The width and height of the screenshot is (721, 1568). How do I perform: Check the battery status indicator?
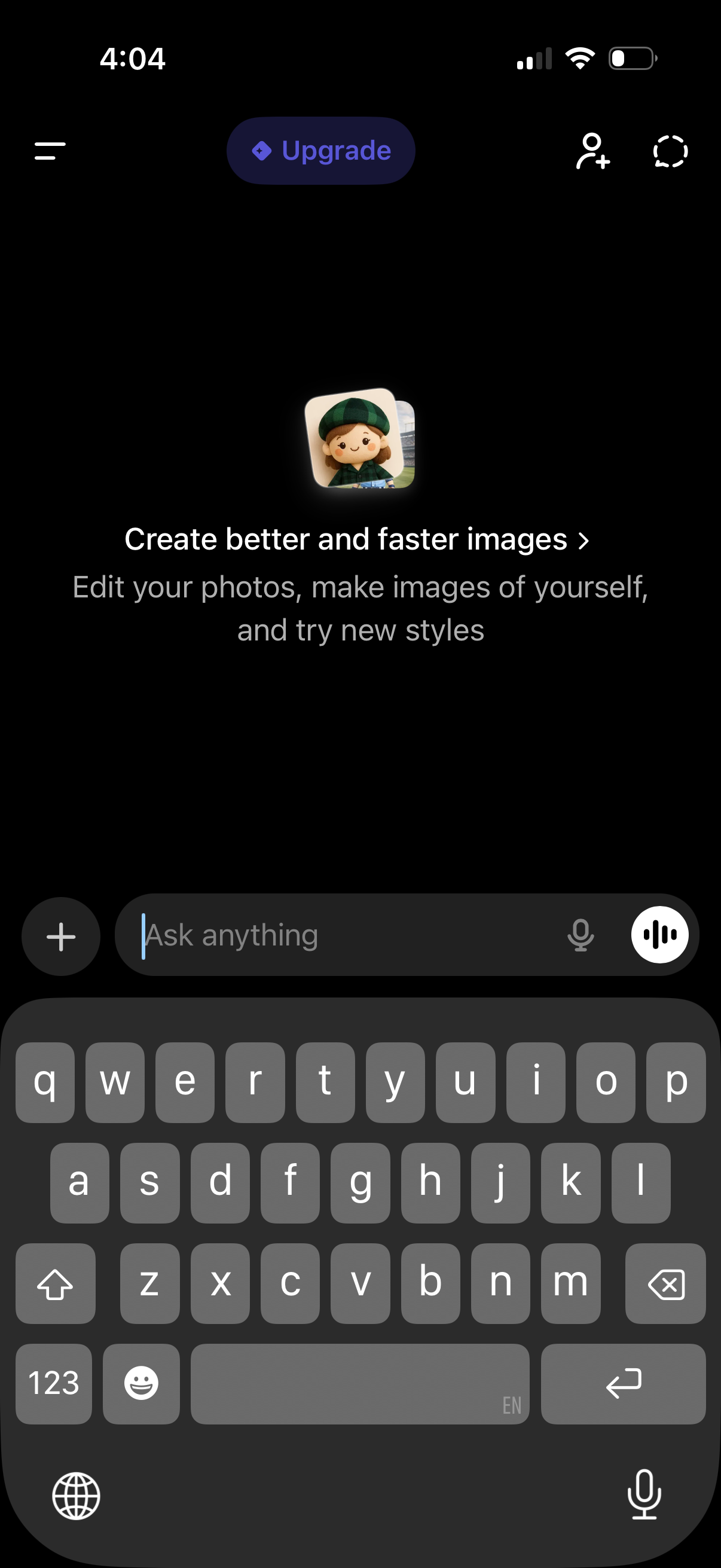click(x=631, y=58)
